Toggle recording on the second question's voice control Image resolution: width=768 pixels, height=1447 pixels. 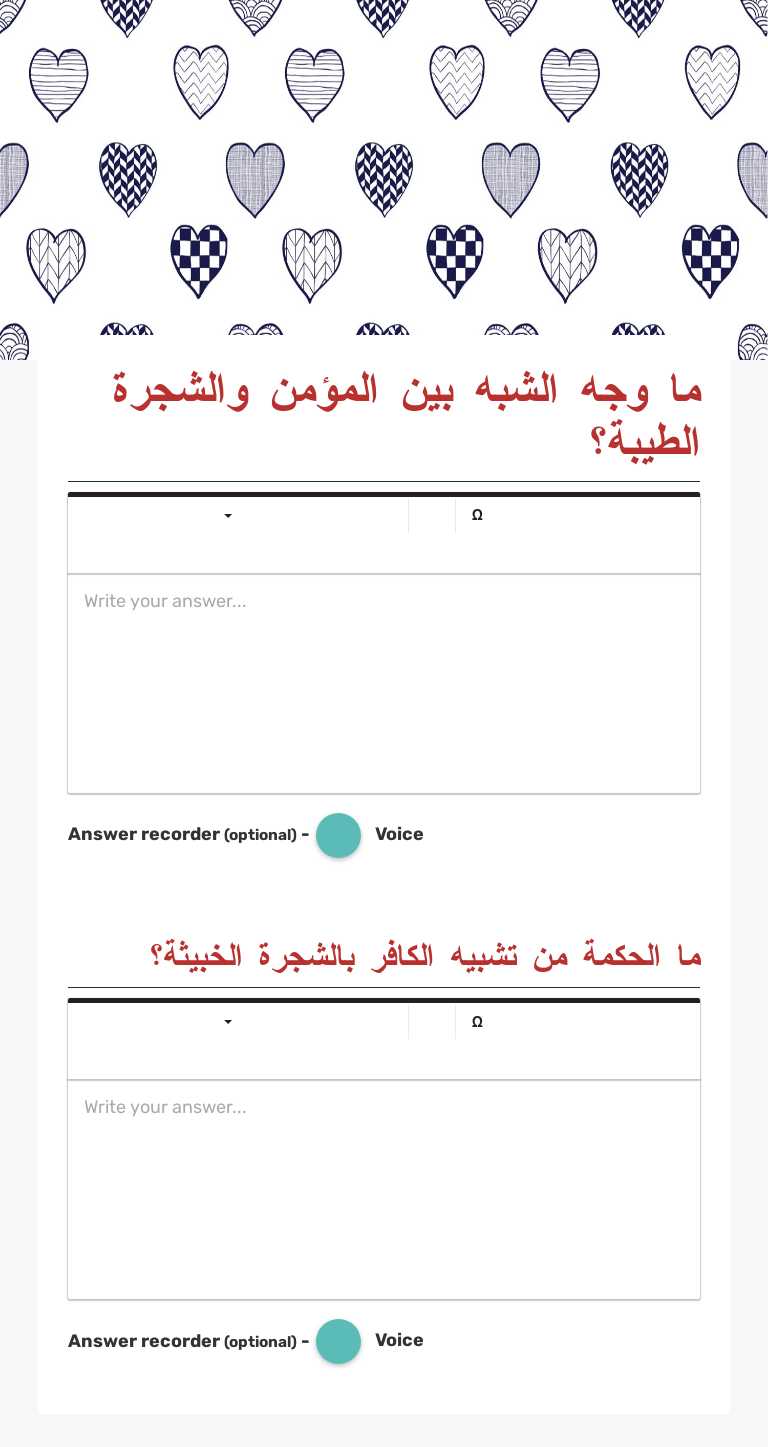click(x=338, y=1341)
